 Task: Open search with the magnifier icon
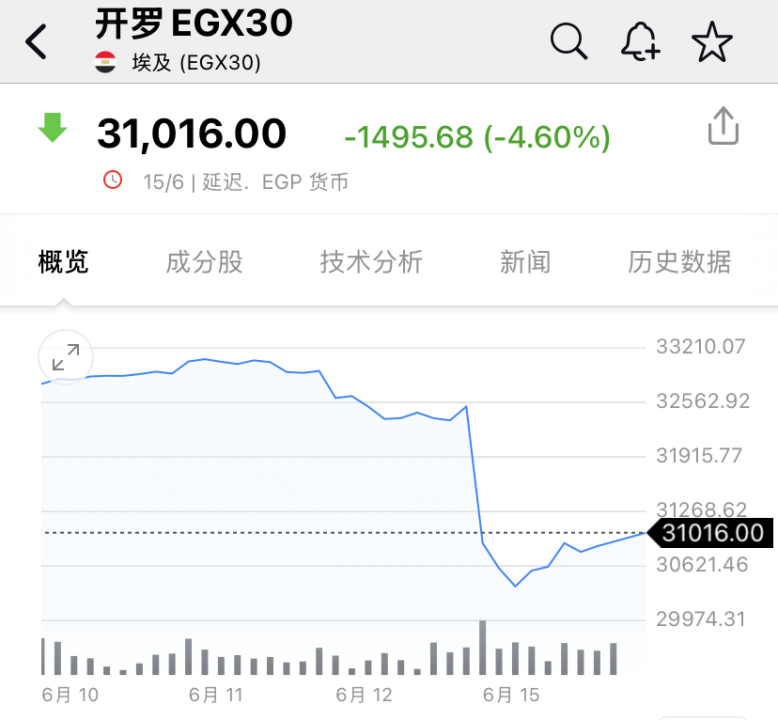(x=569, y=42)
